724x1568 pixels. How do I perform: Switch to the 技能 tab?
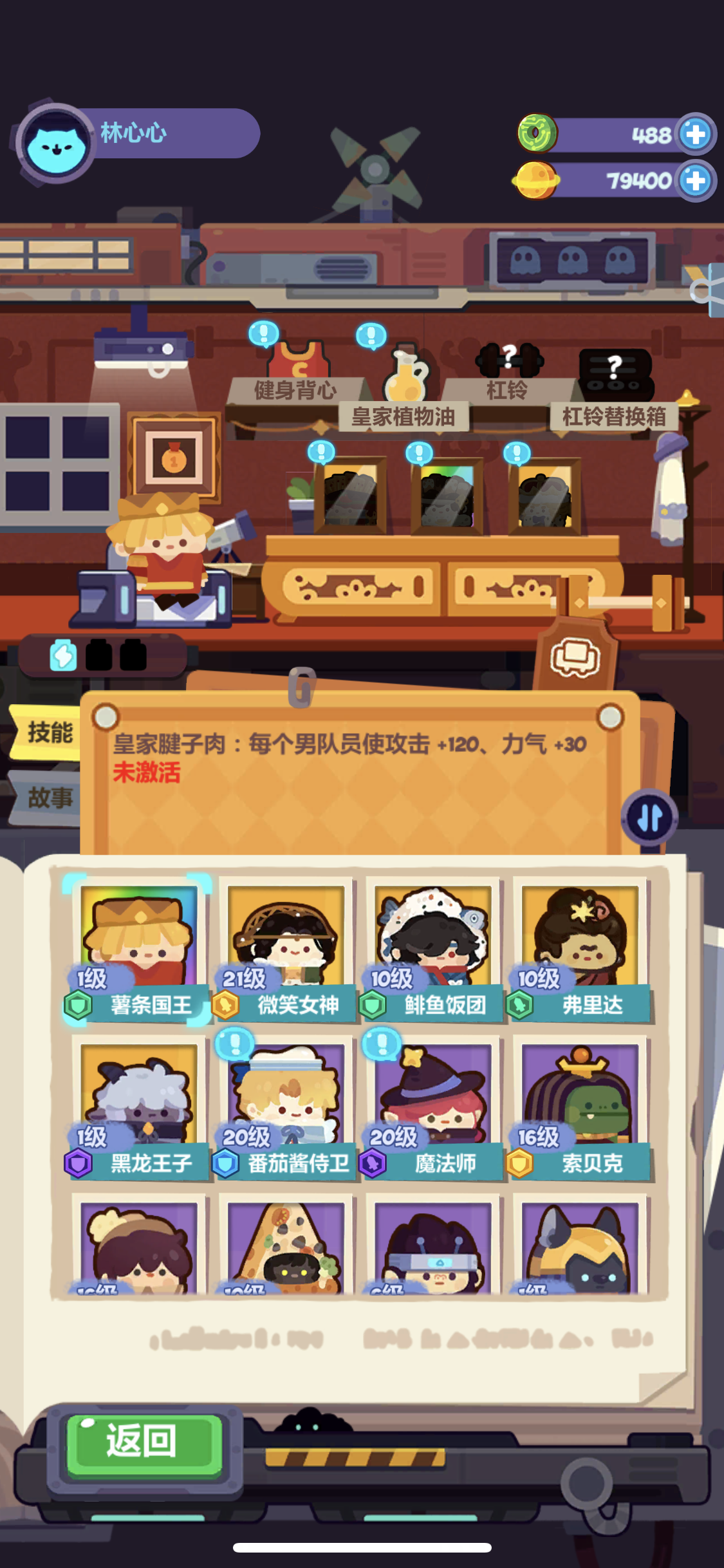click(x=51, y=731)
